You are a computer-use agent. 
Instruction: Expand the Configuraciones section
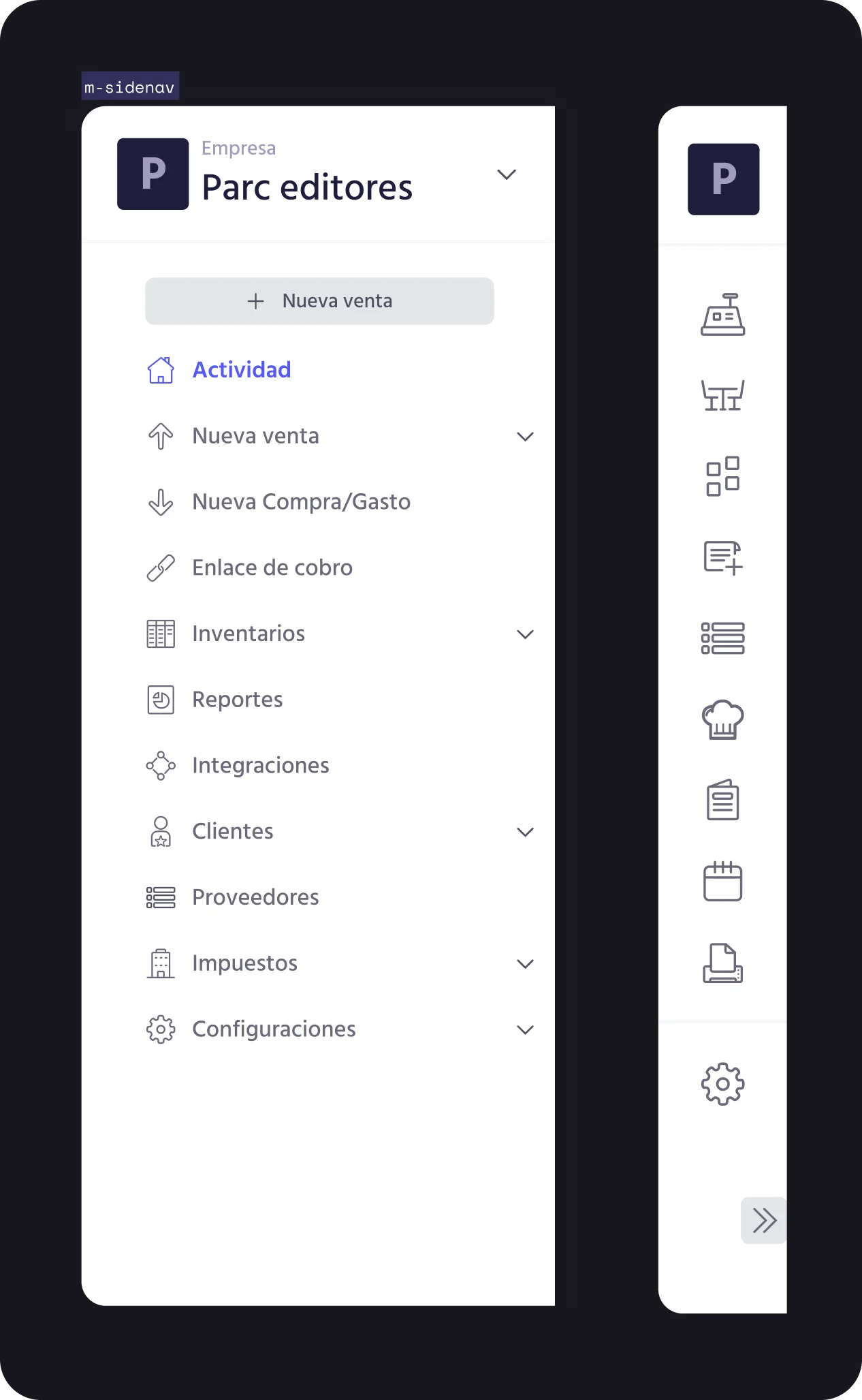(525, 1029)
